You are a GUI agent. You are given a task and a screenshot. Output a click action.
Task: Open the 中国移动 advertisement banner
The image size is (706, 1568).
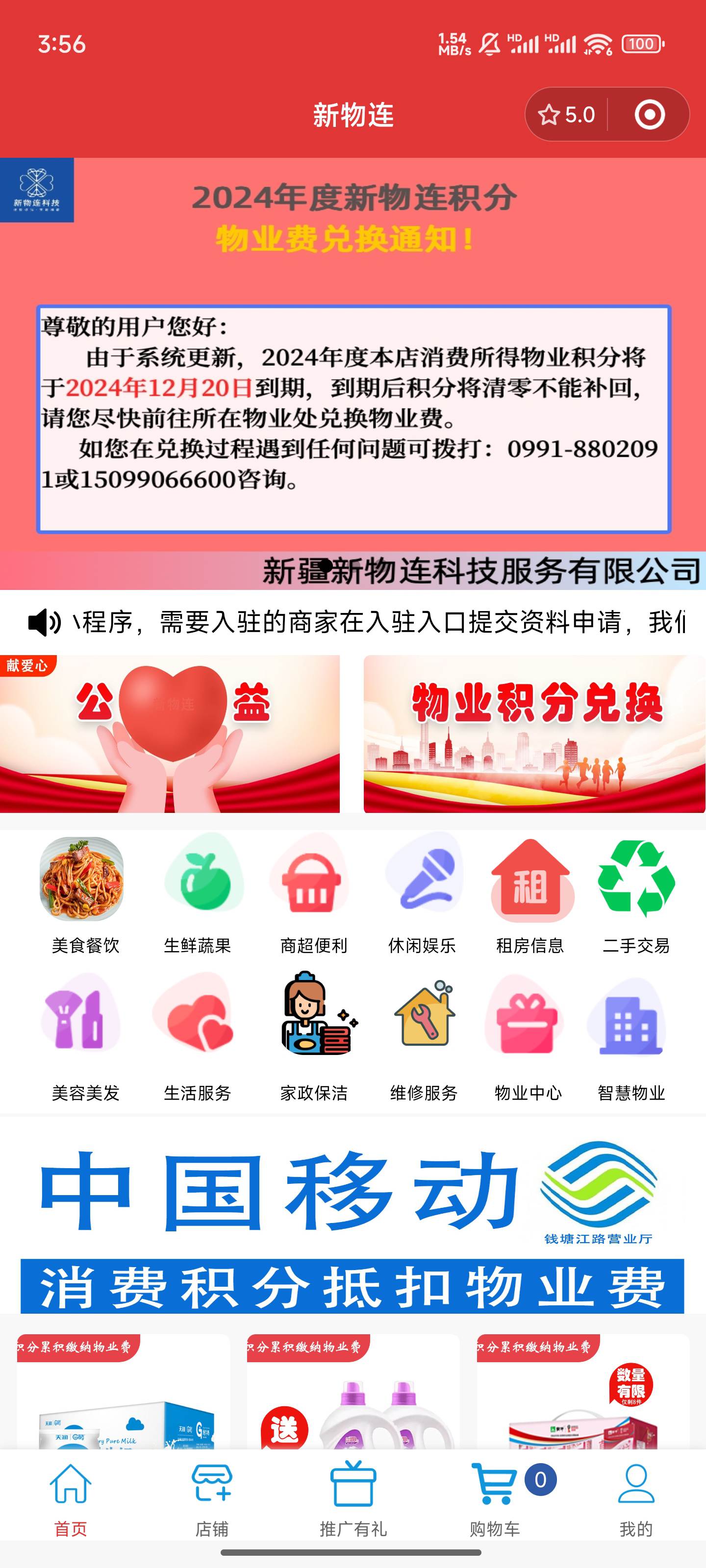(352, 1226)
